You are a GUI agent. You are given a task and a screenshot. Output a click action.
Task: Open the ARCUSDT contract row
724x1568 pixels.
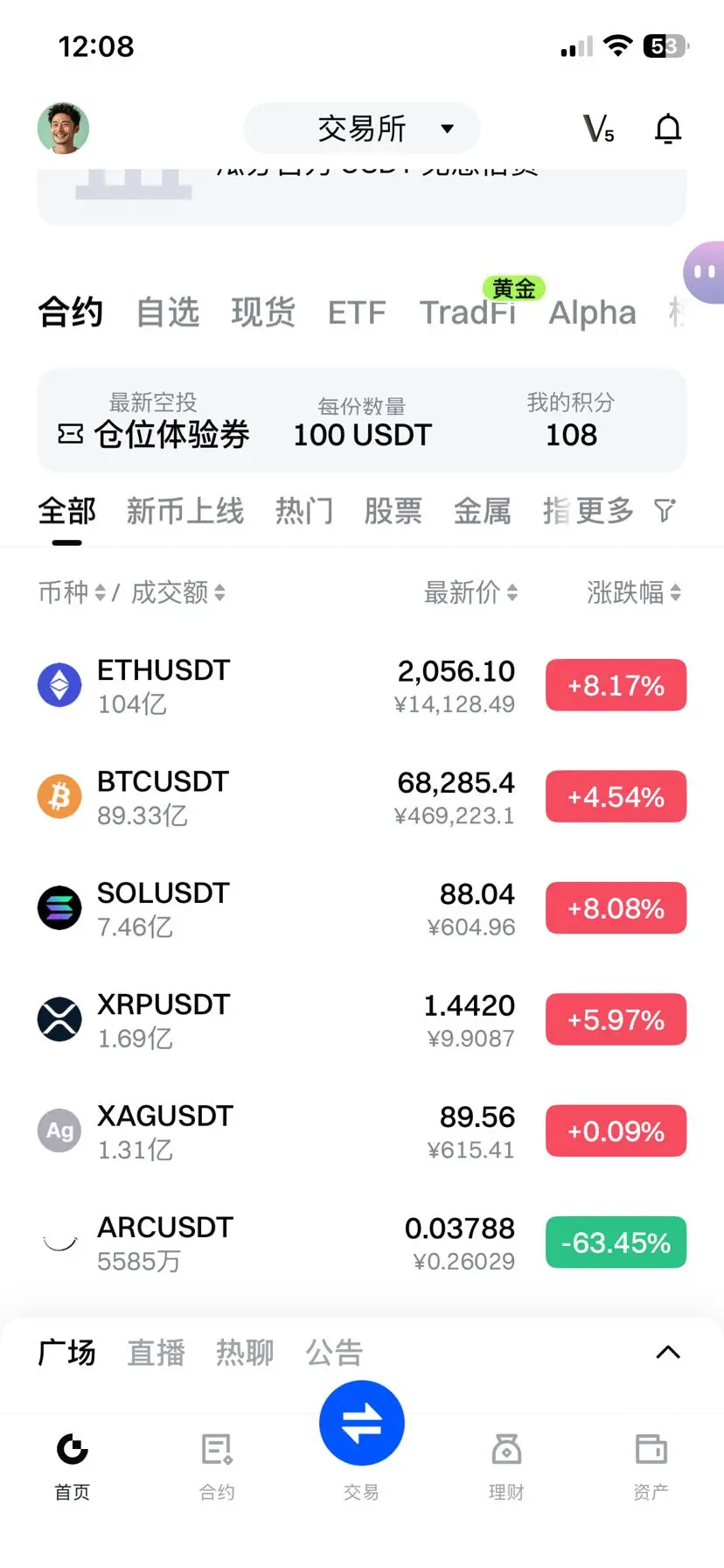pos(262,1242)
